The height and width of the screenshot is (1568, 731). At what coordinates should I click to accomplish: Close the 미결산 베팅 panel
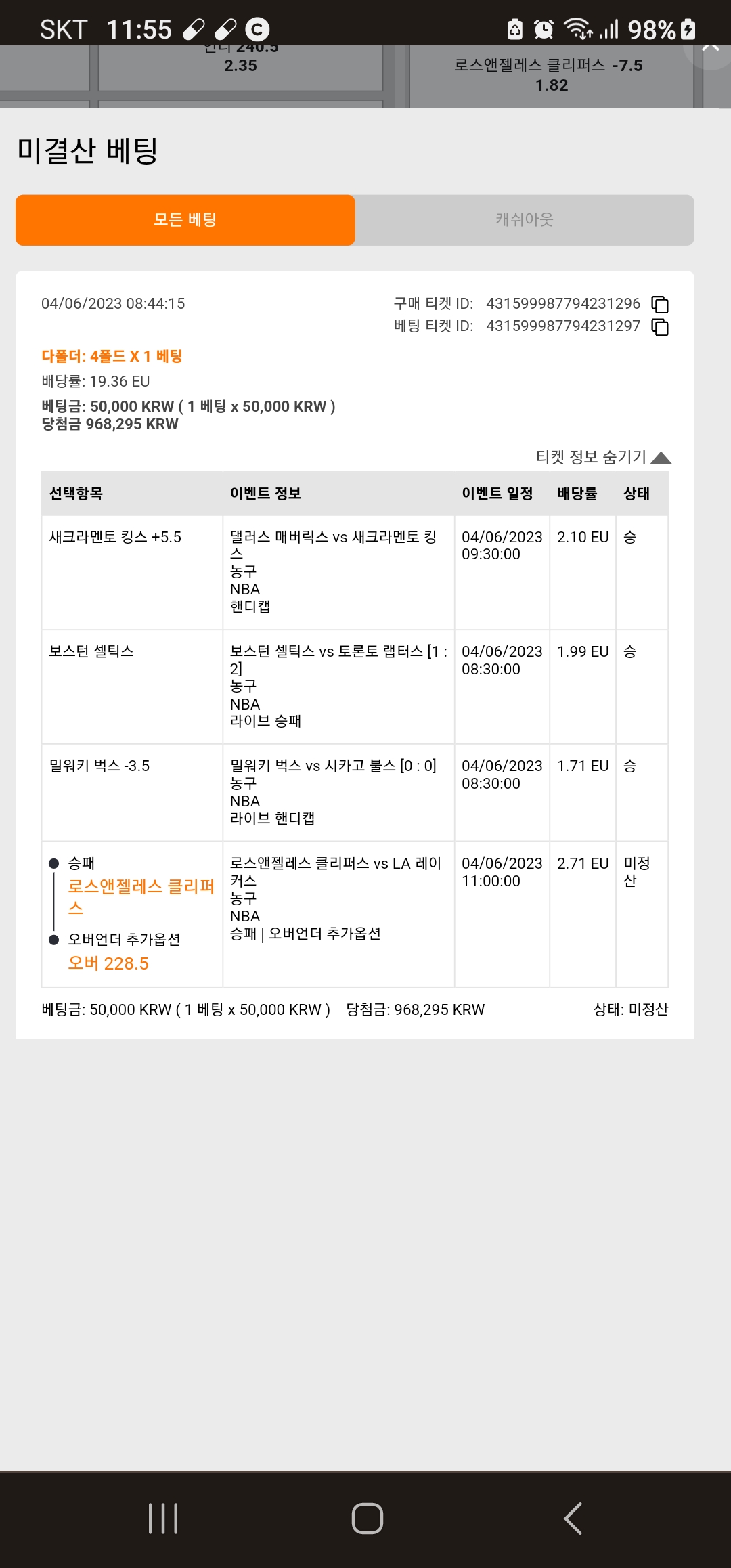[710, 47]
